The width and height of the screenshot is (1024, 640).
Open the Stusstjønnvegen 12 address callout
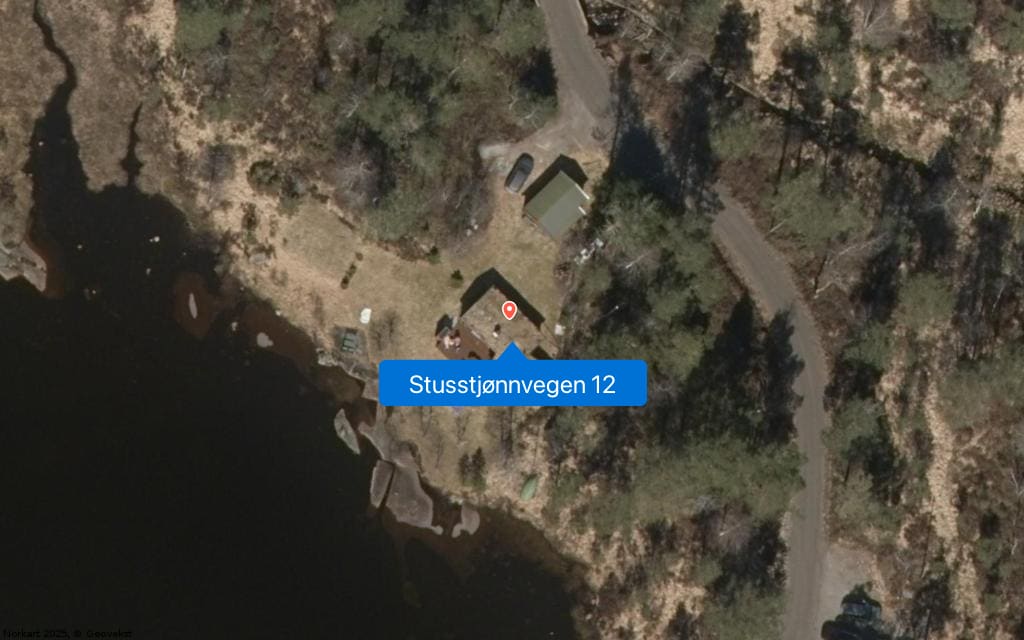(512, 384)
